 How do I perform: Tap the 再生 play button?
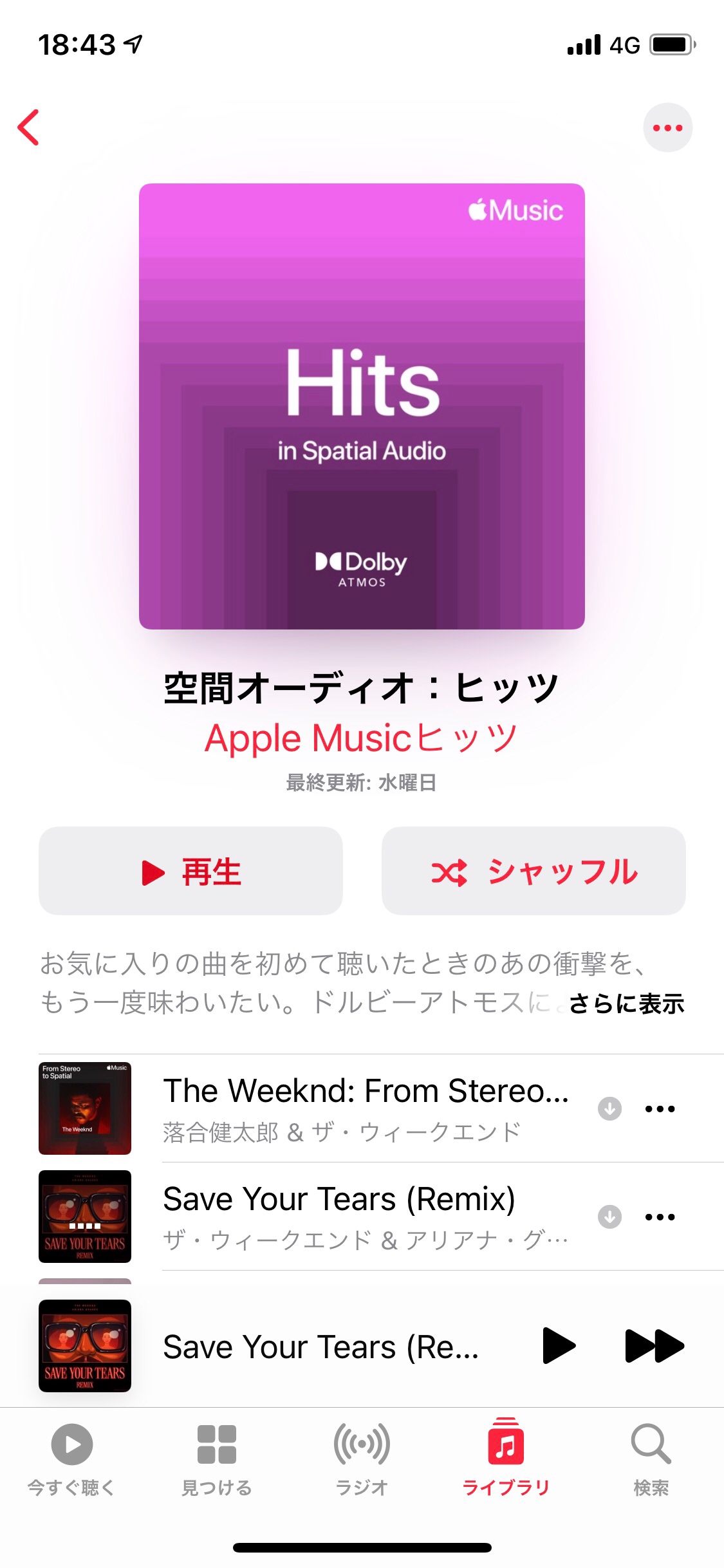(x=190, y=871)
